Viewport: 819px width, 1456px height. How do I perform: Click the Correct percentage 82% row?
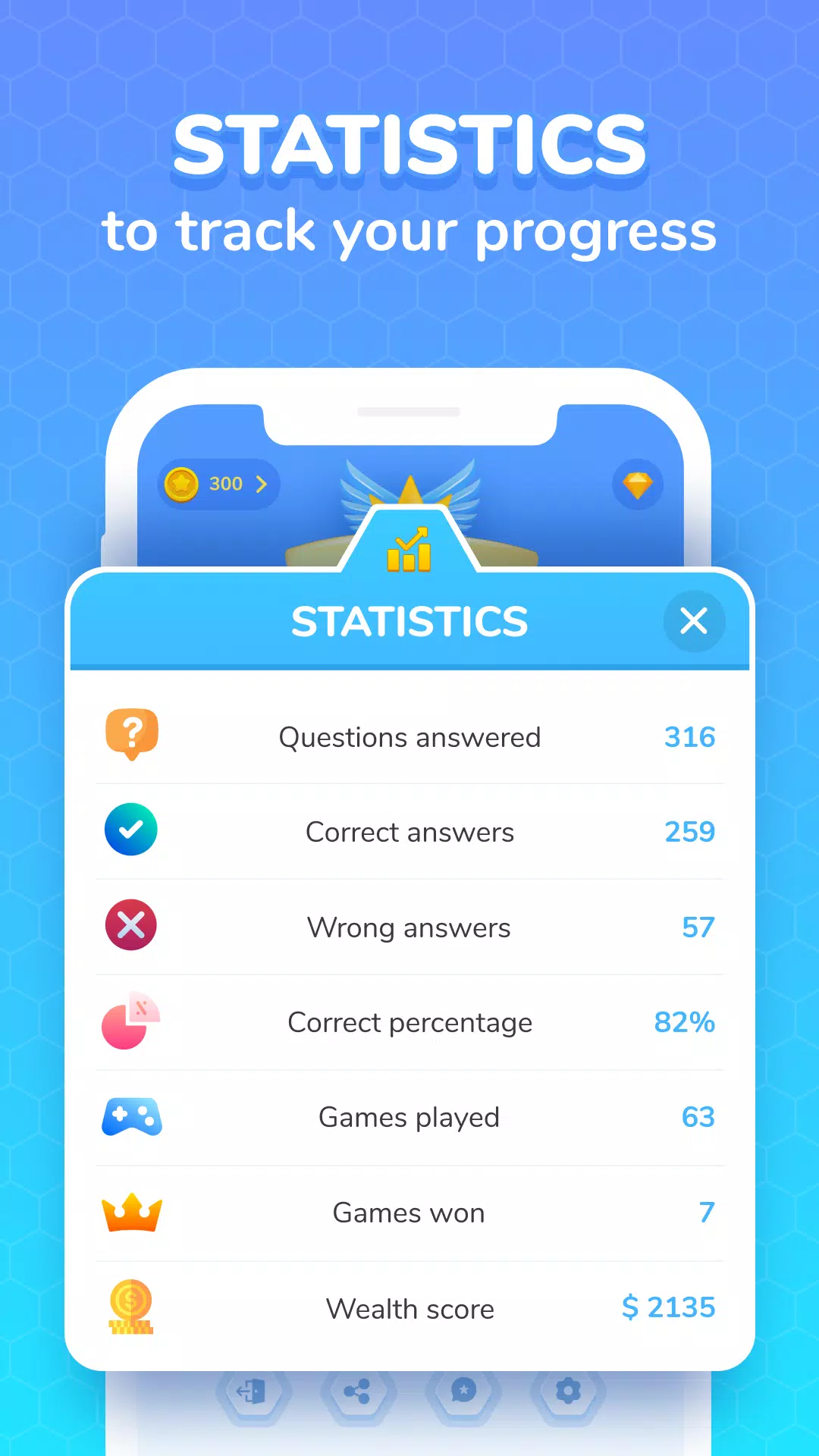(409, 1021)
